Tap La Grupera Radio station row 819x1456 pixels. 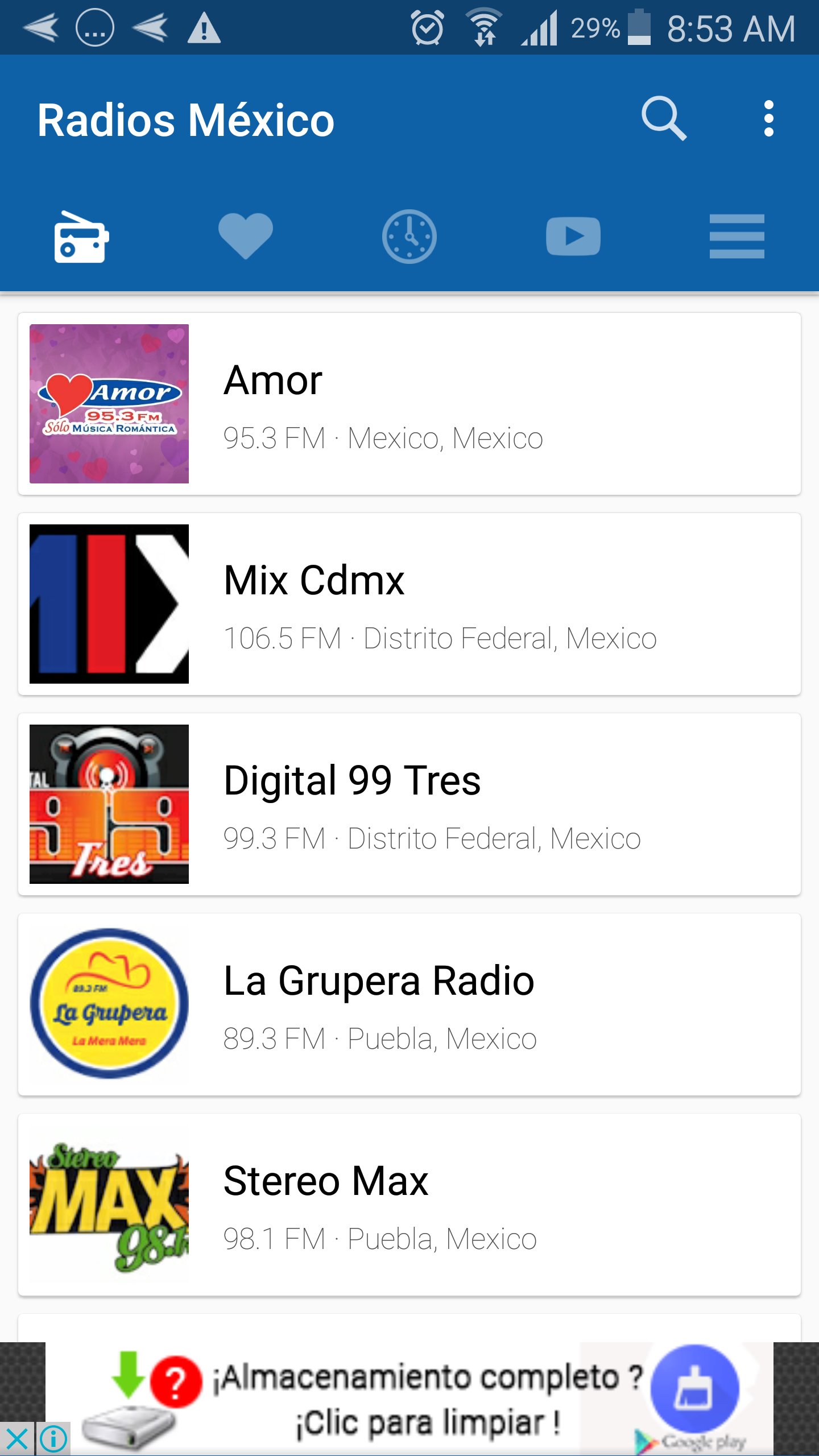point(409,1004)
